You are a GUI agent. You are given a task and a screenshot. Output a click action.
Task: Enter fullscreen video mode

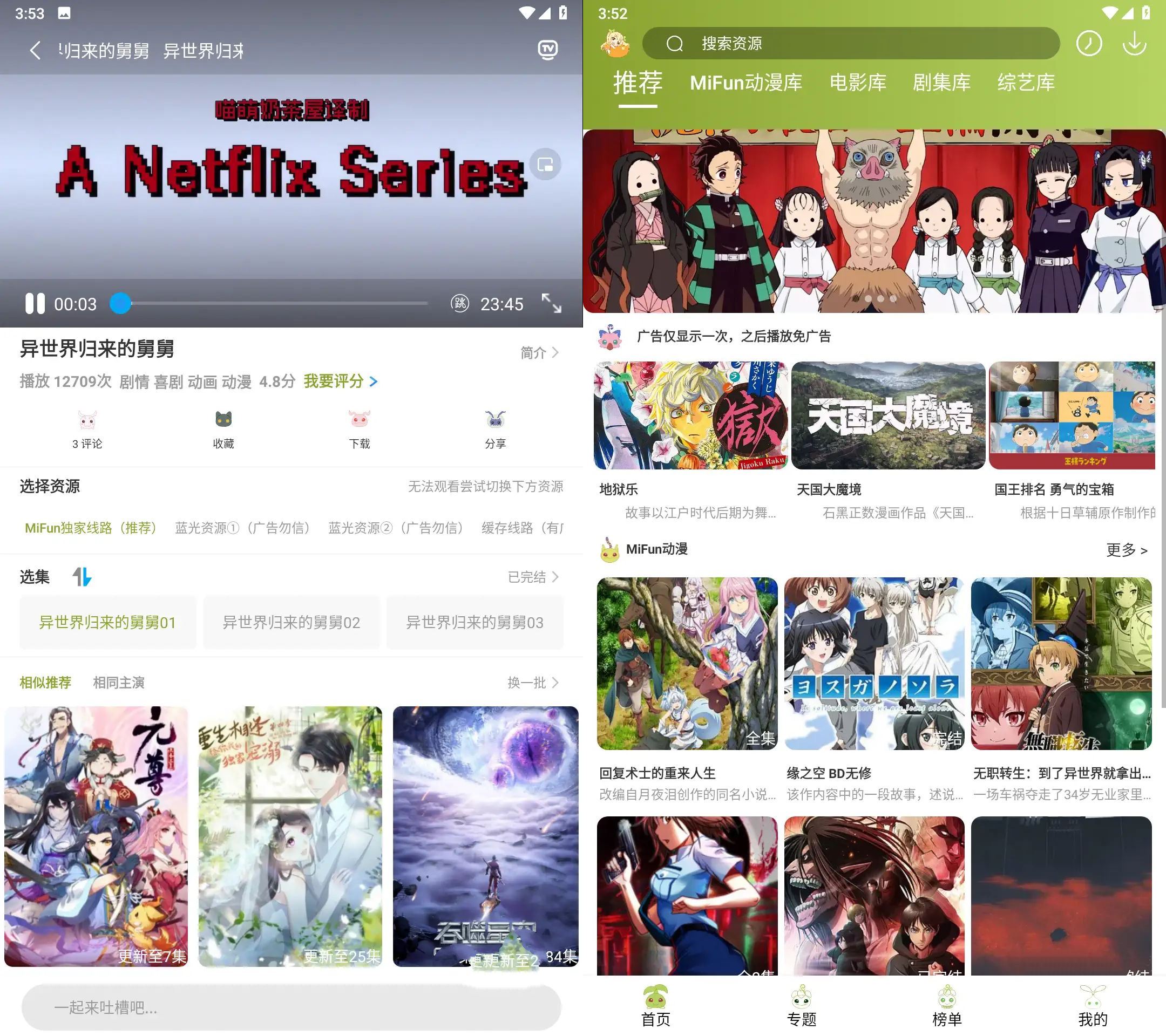(551, 303)
